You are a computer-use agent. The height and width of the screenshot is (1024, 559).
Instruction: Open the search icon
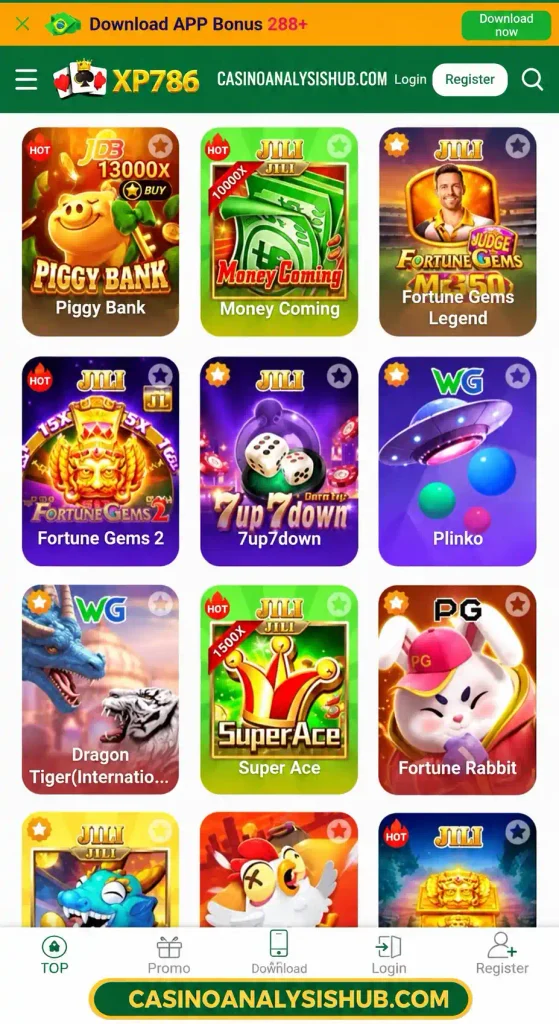coord(532,80)
